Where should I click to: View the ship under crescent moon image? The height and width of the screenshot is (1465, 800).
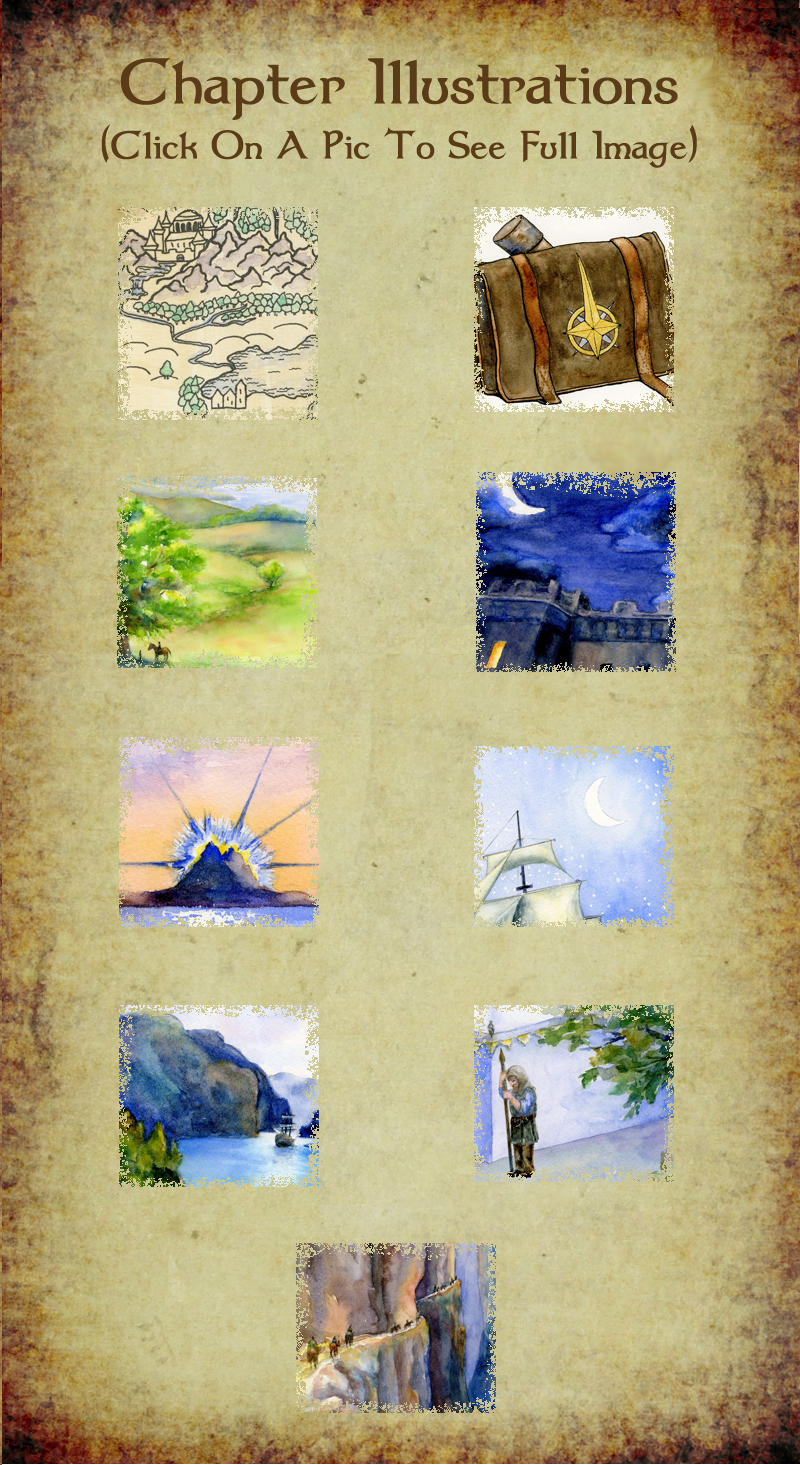574,835
